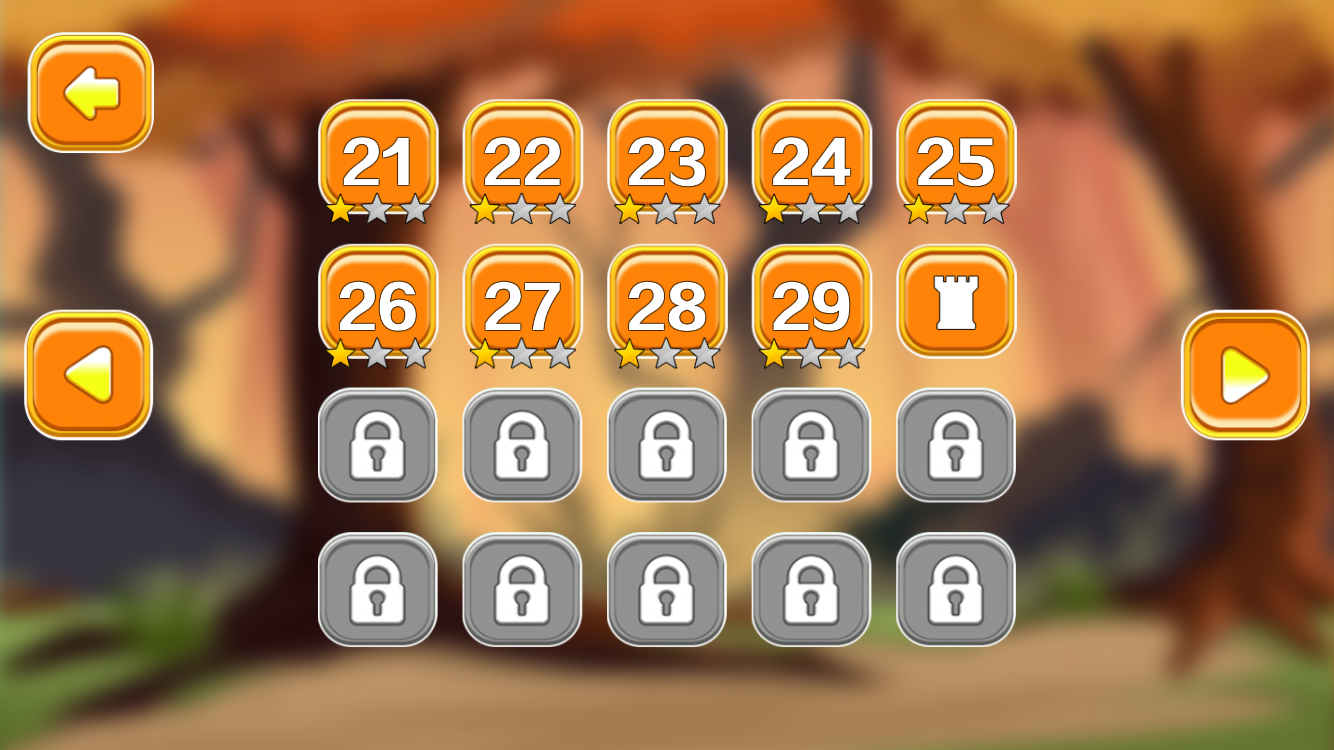
Task: Open the castle tower level
Action: 955,302
